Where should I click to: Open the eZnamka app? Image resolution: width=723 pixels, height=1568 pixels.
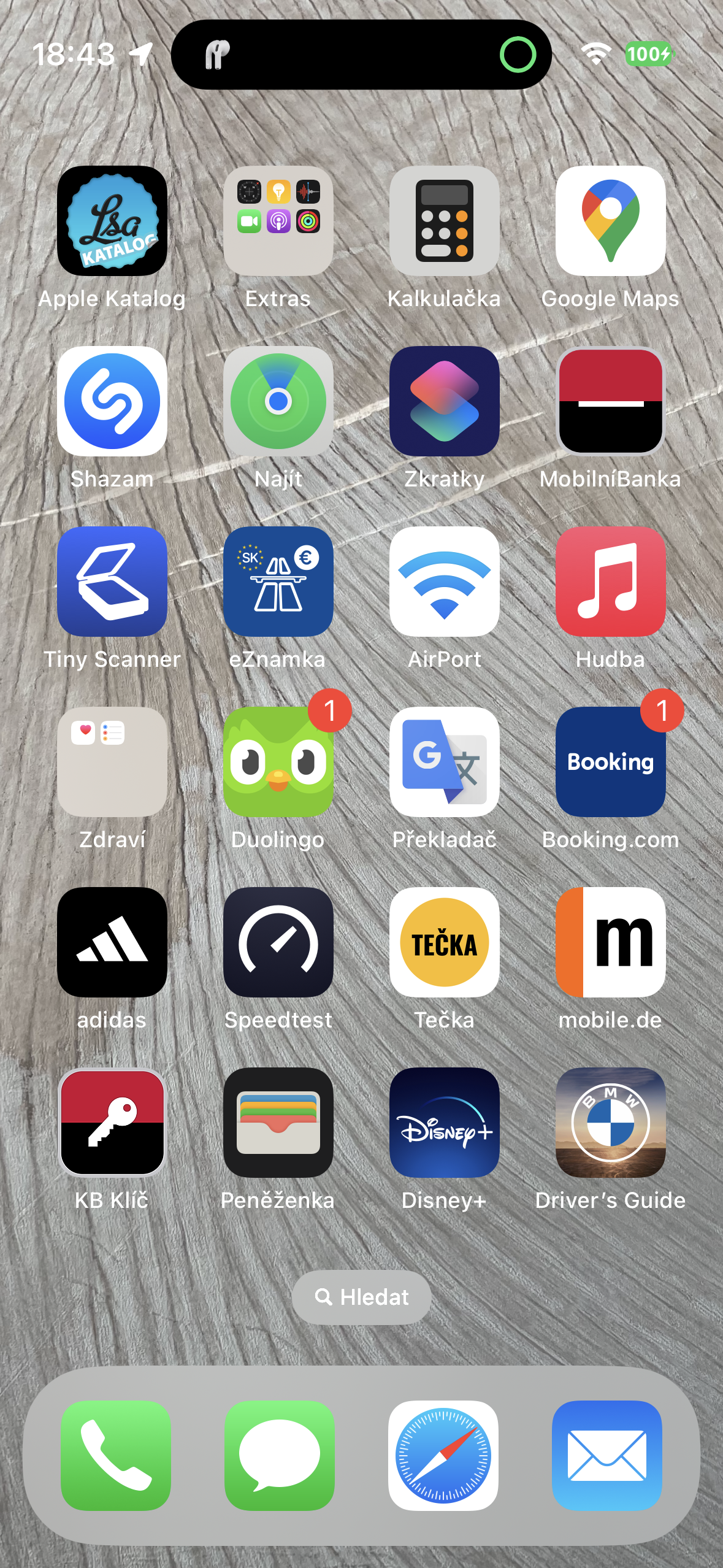tap(278, 582)
